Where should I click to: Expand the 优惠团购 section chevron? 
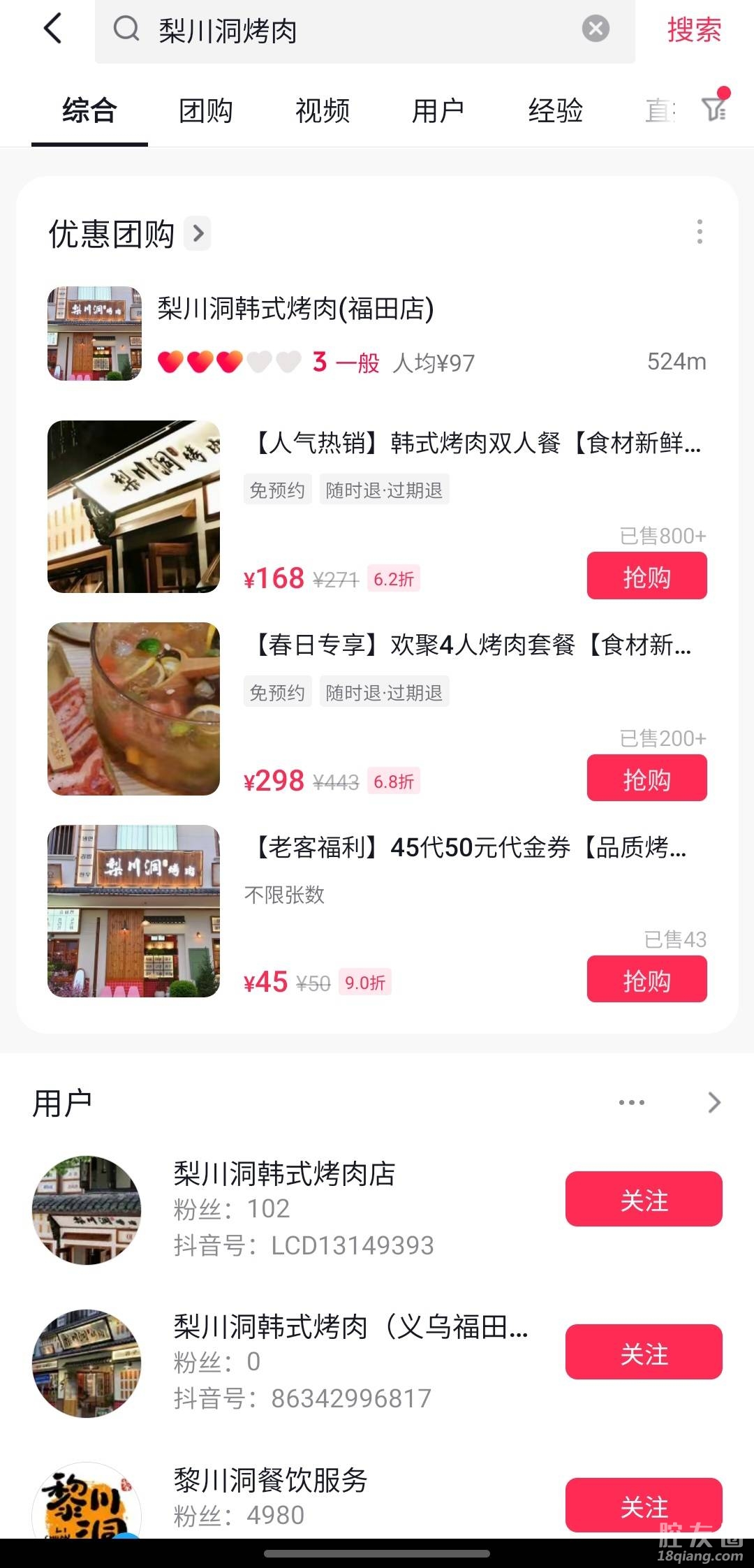click(198, 233)
